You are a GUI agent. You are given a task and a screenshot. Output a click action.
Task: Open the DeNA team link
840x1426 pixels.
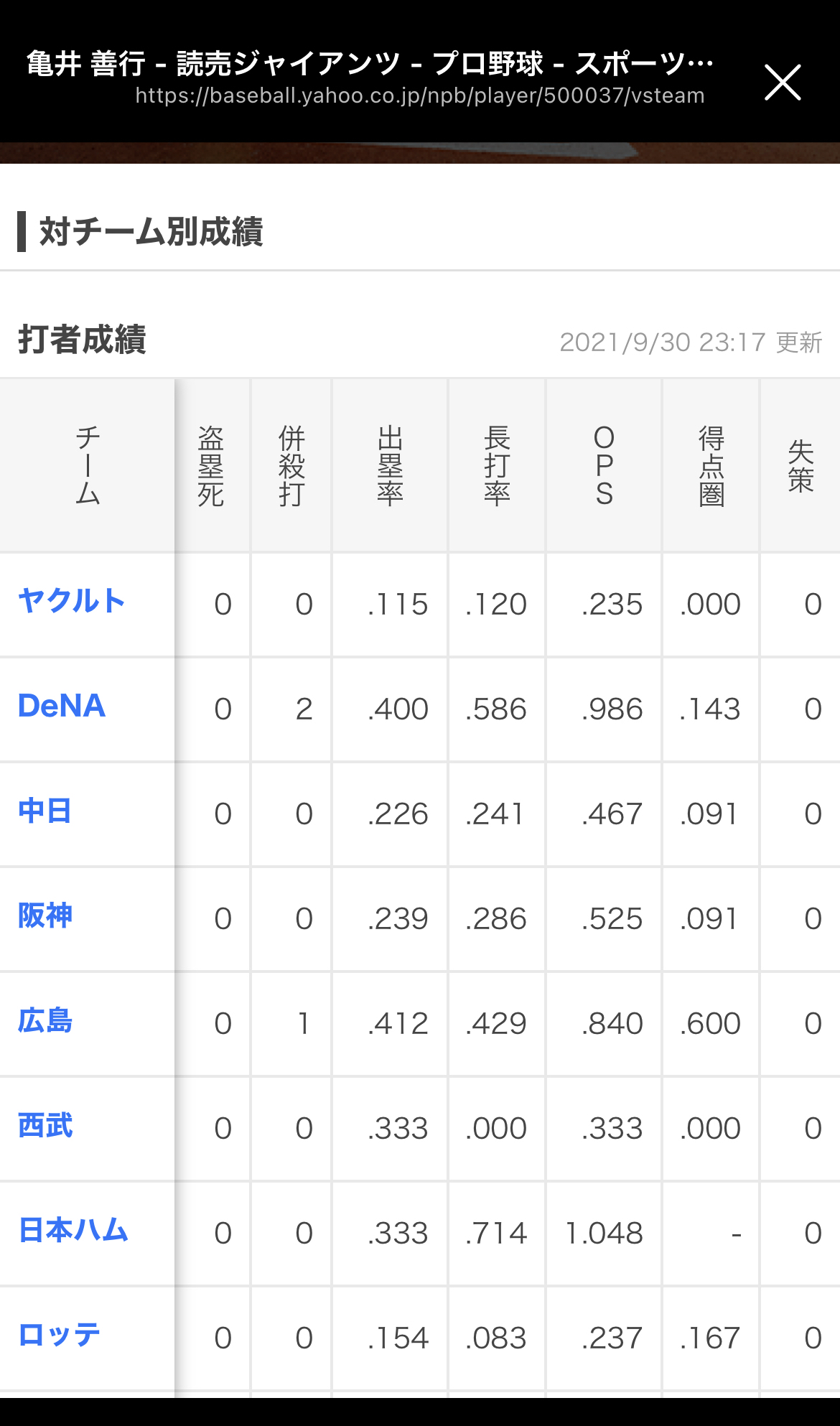click(x=62, y=706)
